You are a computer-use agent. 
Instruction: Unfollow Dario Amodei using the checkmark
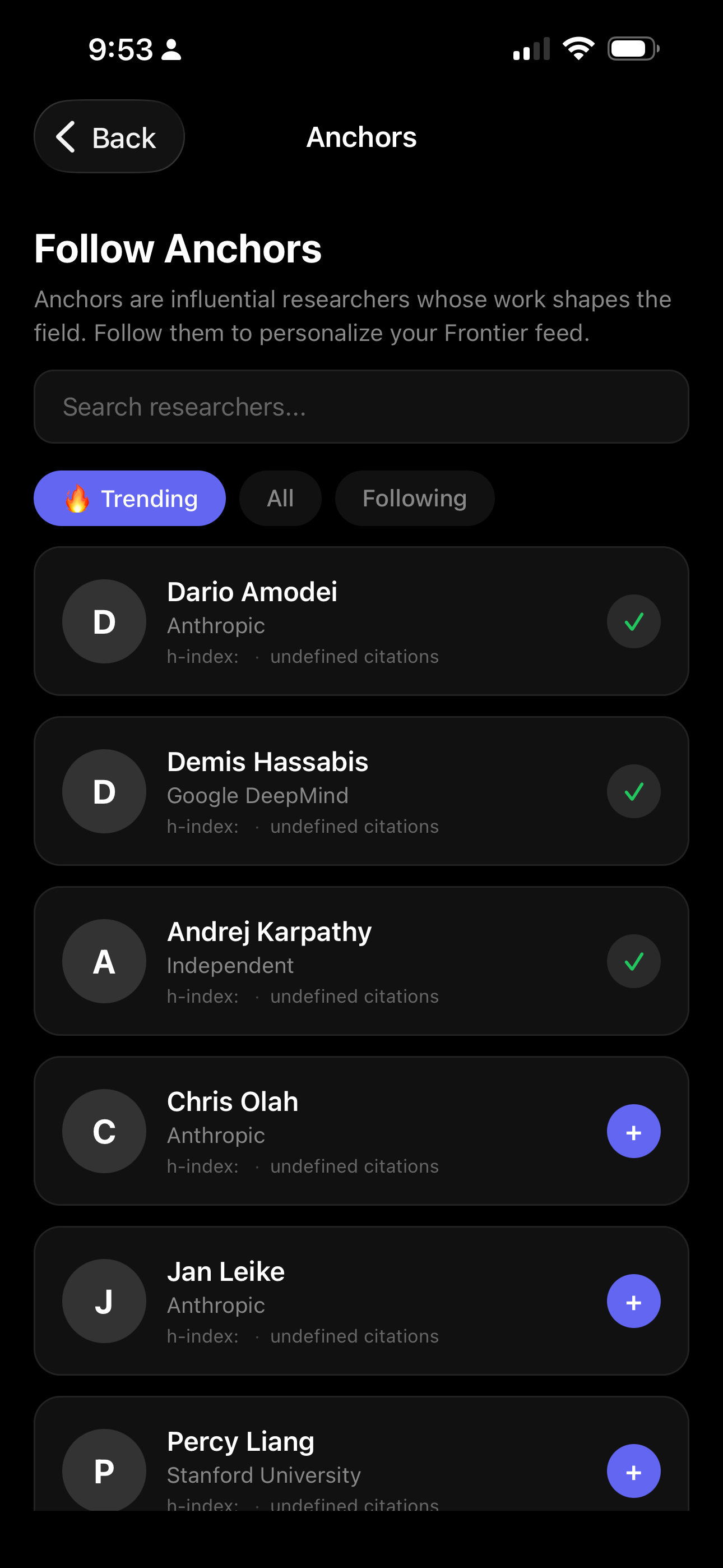[x=633, y=621]
